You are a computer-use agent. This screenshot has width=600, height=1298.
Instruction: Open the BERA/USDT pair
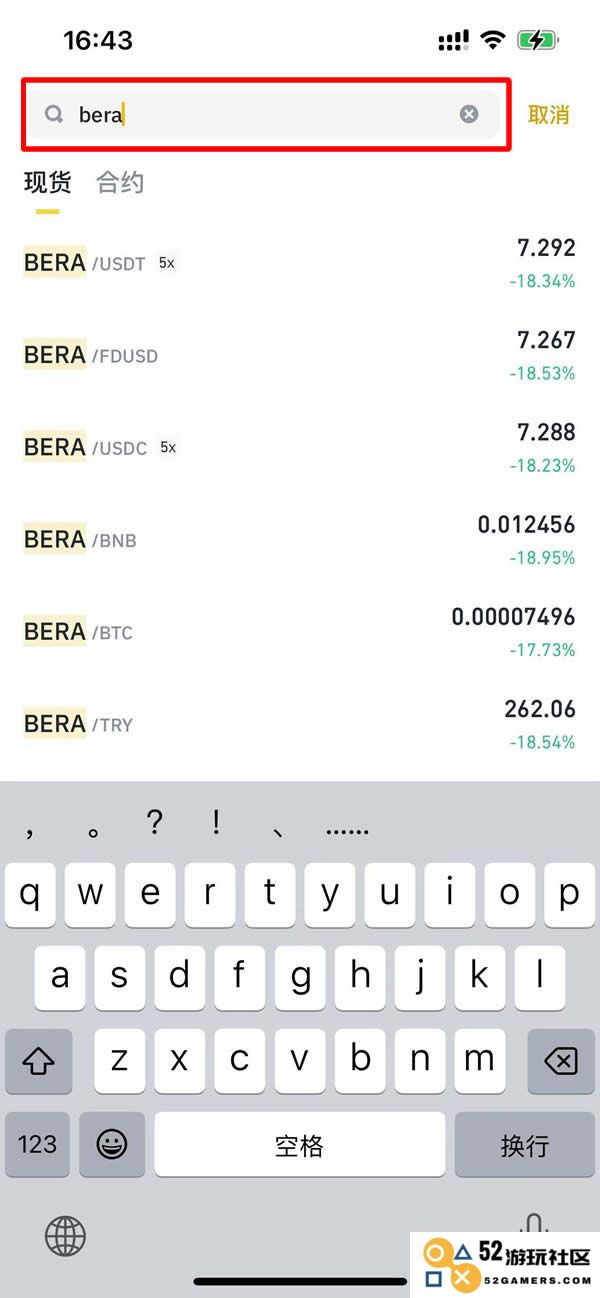300,263
